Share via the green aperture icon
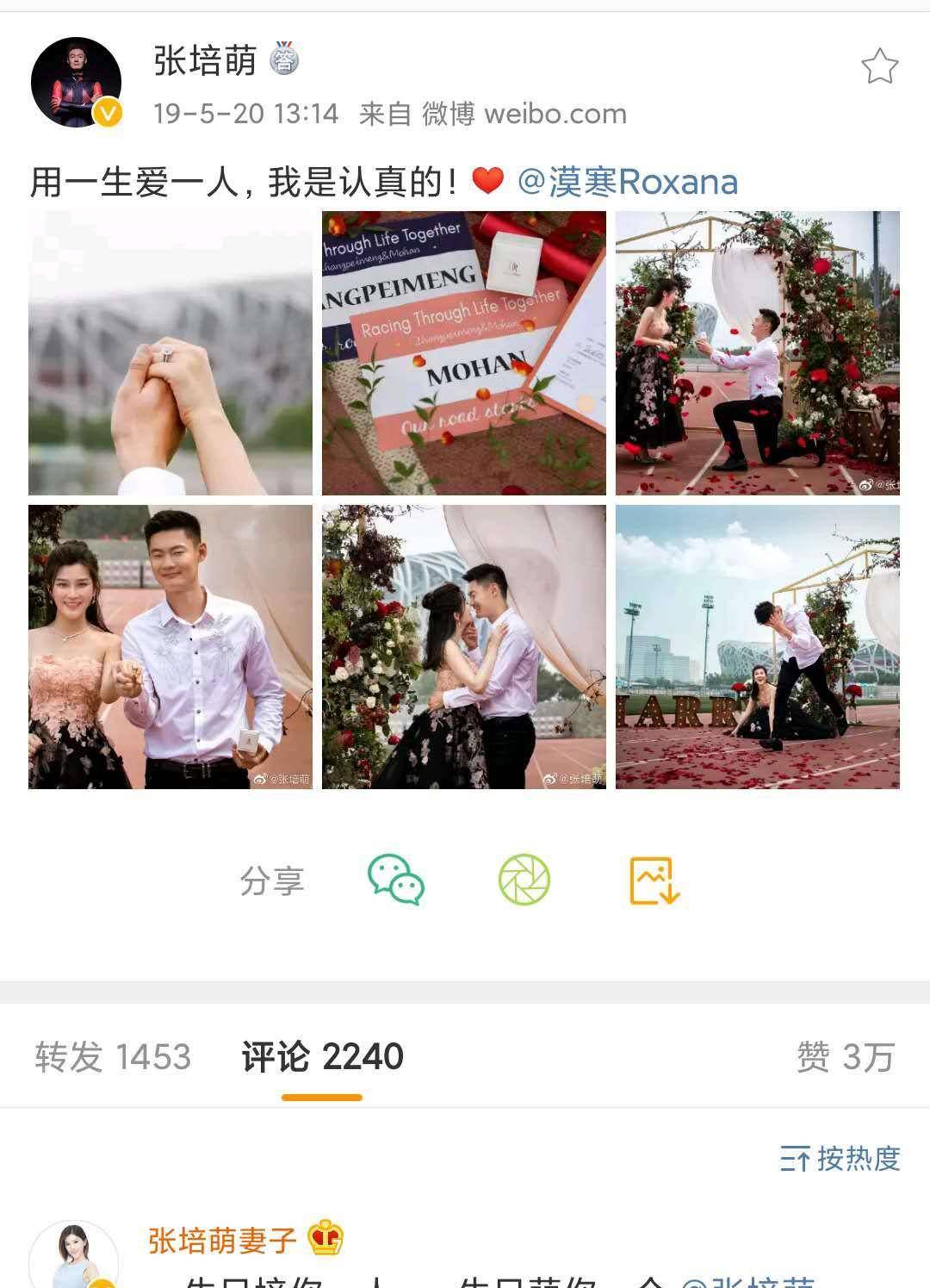 tap(524, 880)
